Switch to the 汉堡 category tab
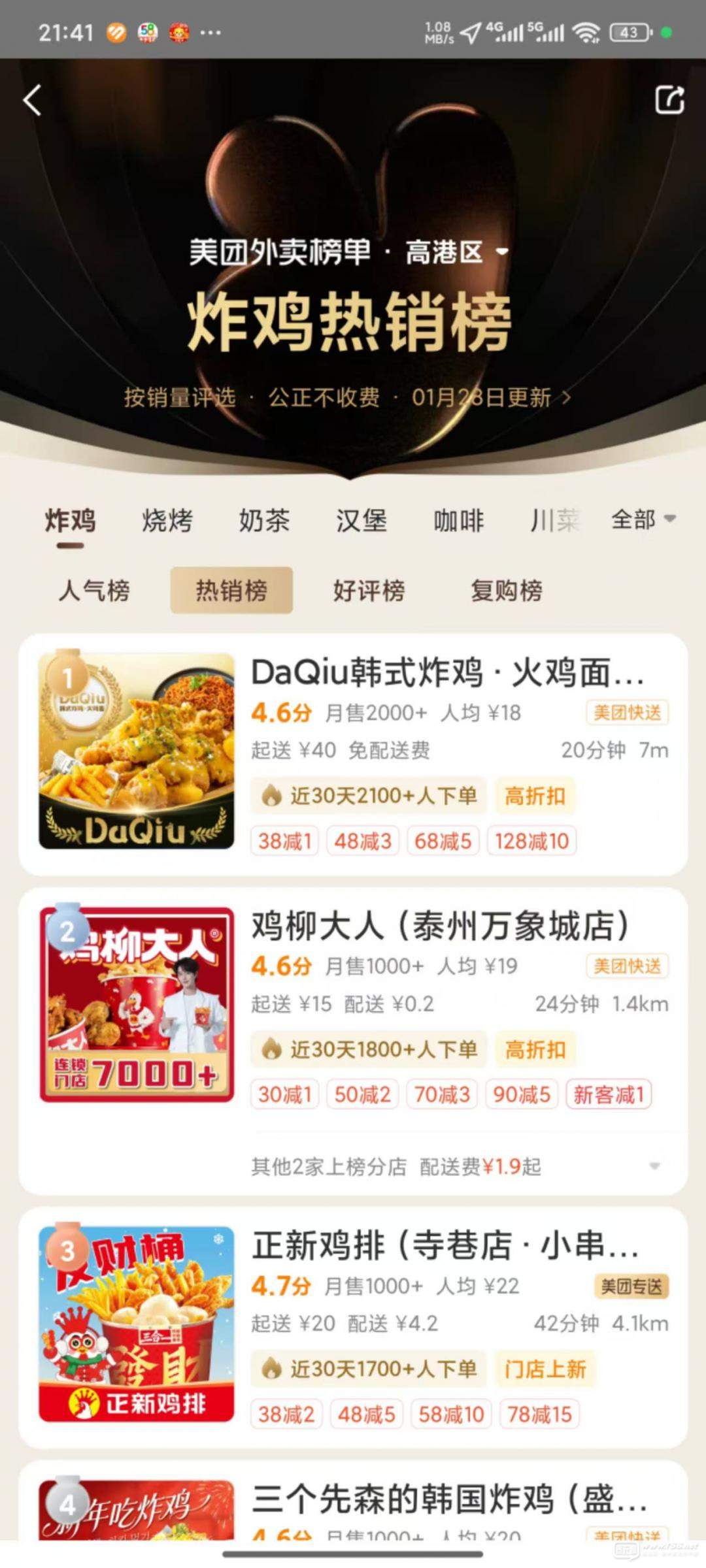This screenshot has height=1568, width=706. tap(361, 521)
